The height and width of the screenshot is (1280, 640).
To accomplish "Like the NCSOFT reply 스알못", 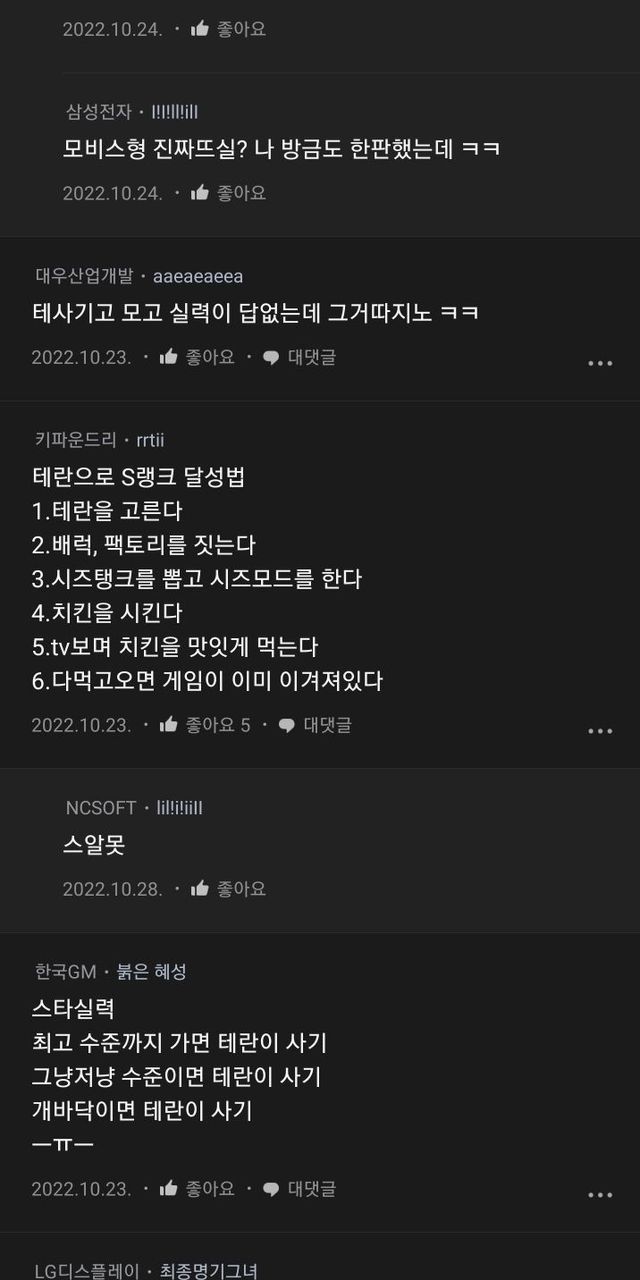I will [x=228, y=889].
